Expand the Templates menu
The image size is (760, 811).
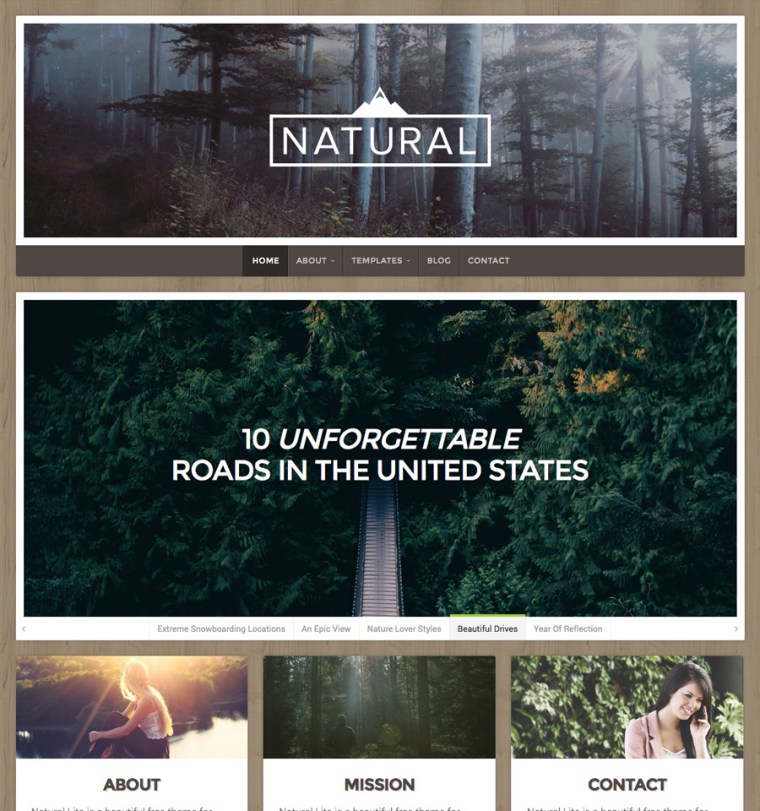(380, 261)
